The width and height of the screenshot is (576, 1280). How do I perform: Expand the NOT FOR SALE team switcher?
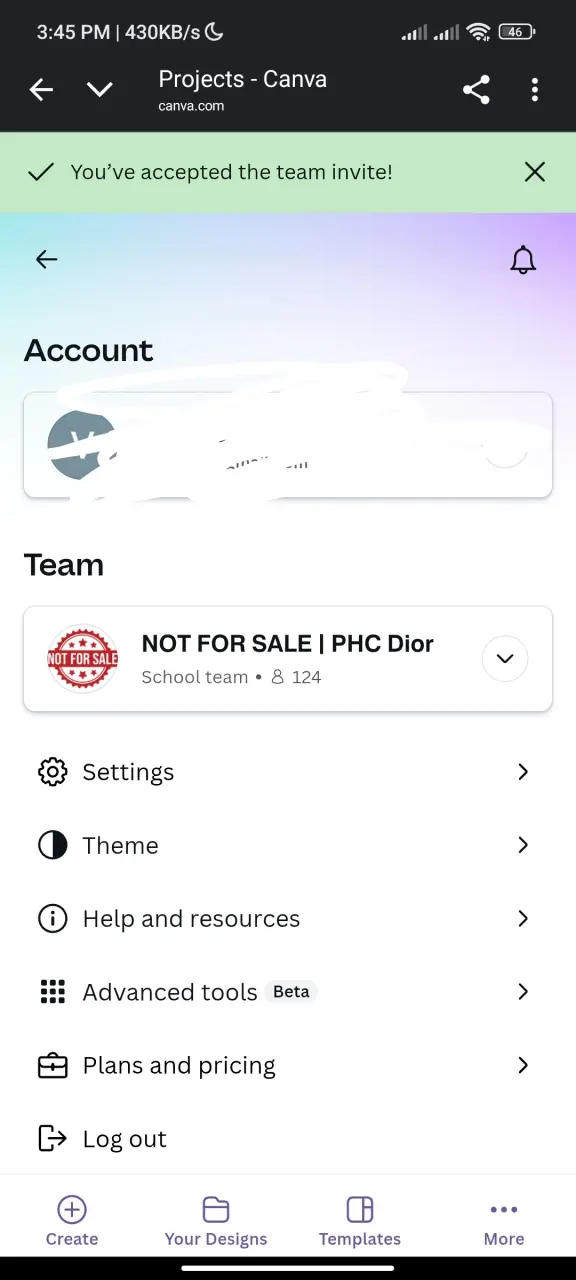pyautogui.click(x=505, y=658)
